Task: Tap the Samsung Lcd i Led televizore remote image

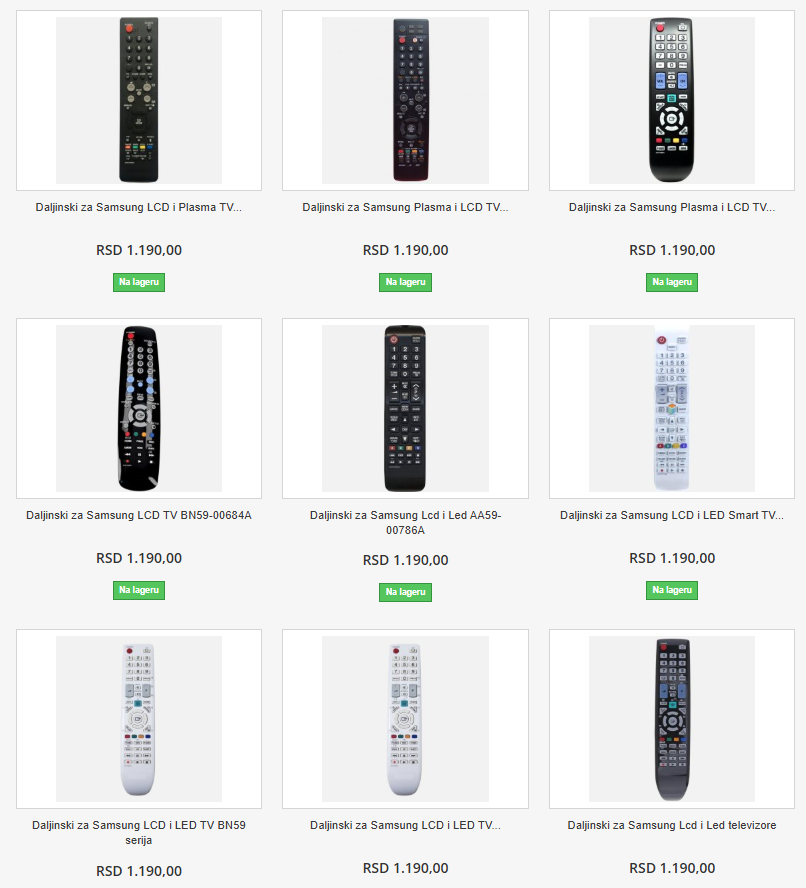Action: 672,718
